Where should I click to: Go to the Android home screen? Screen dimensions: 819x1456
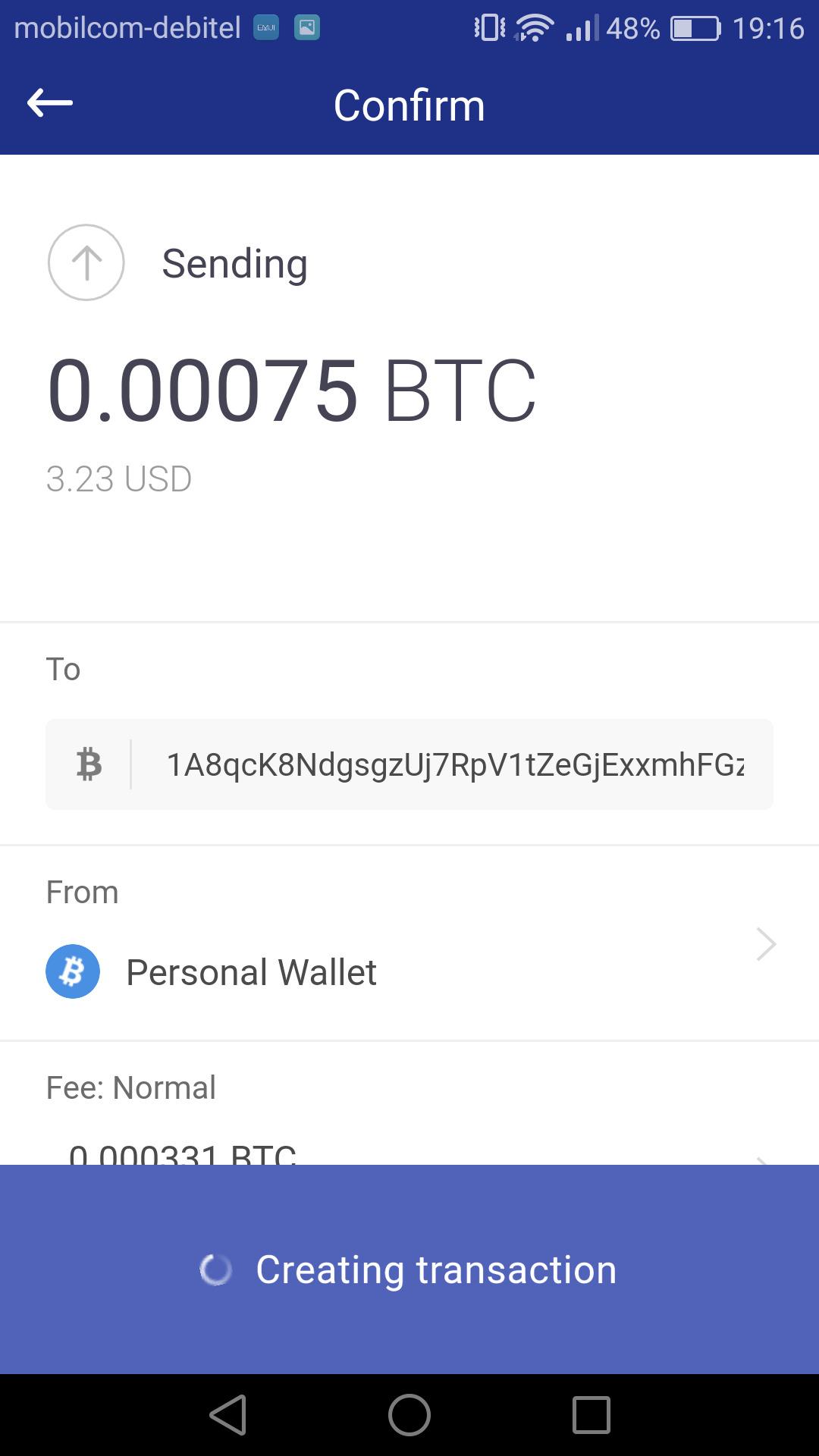(409, 1415)
